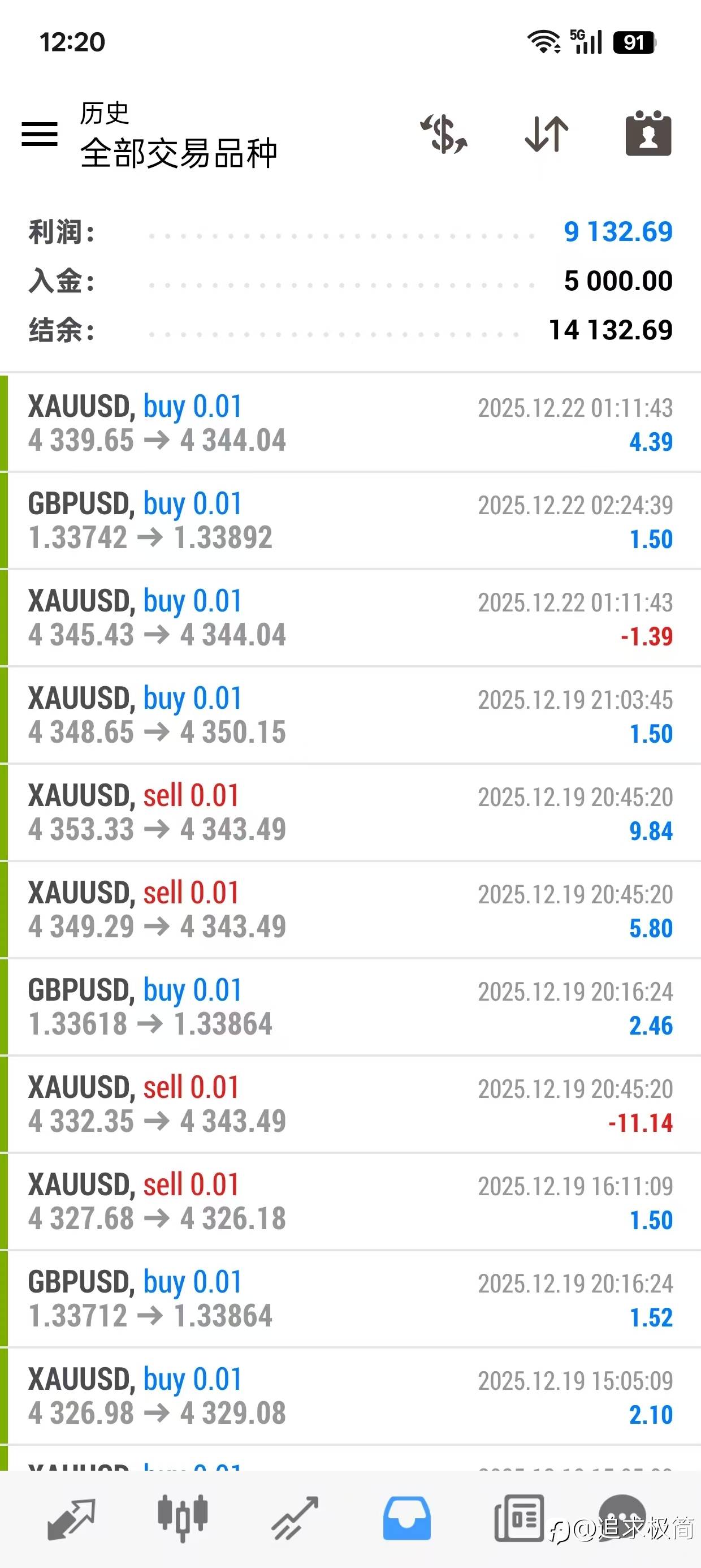This screenshot has width=701, height=1568.
Task: Switch to the Quotes tab
Action: point(71,1519)
